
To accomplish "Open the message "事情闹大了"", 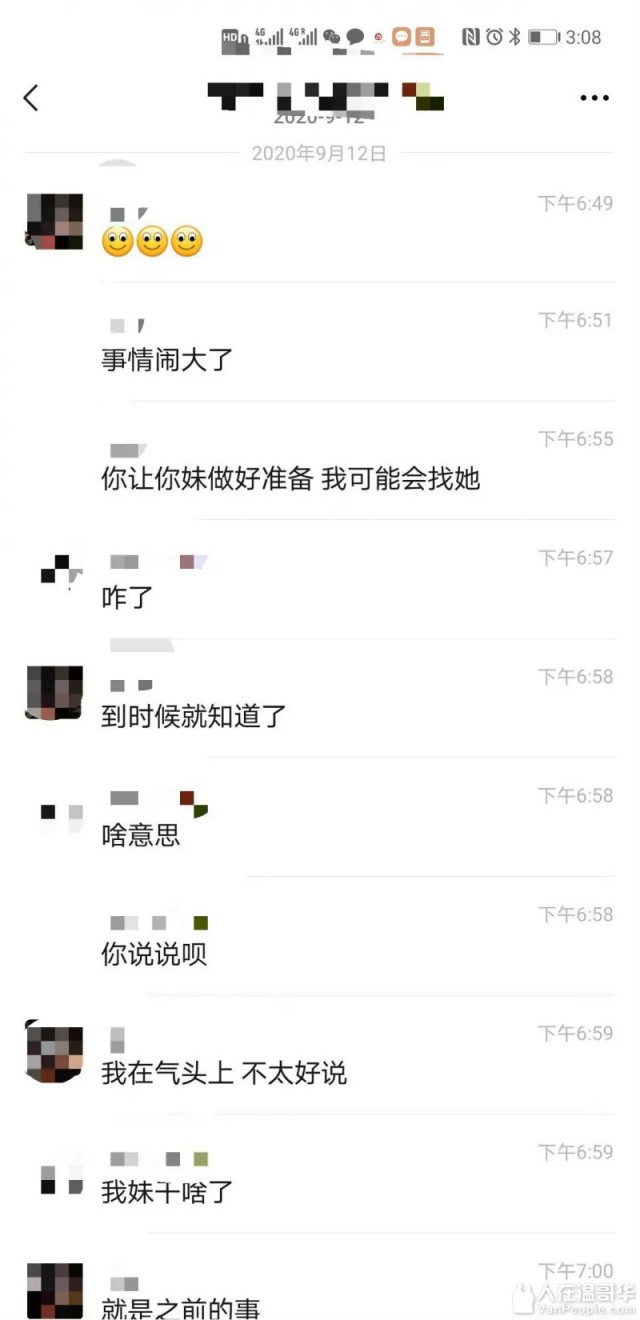I will pos(167,360).
